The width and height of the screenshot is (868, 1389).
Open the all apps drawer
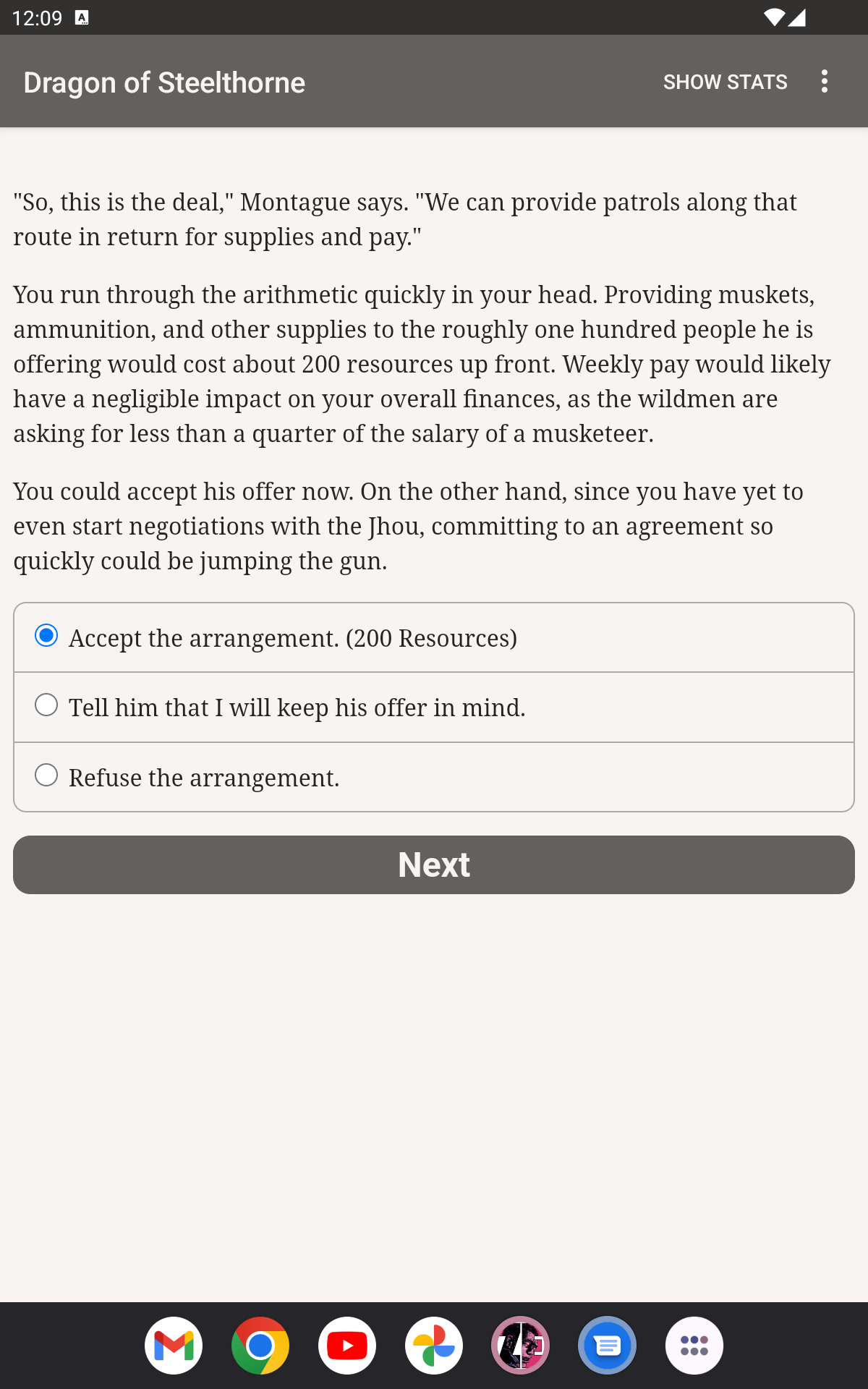pos(694,1346)
